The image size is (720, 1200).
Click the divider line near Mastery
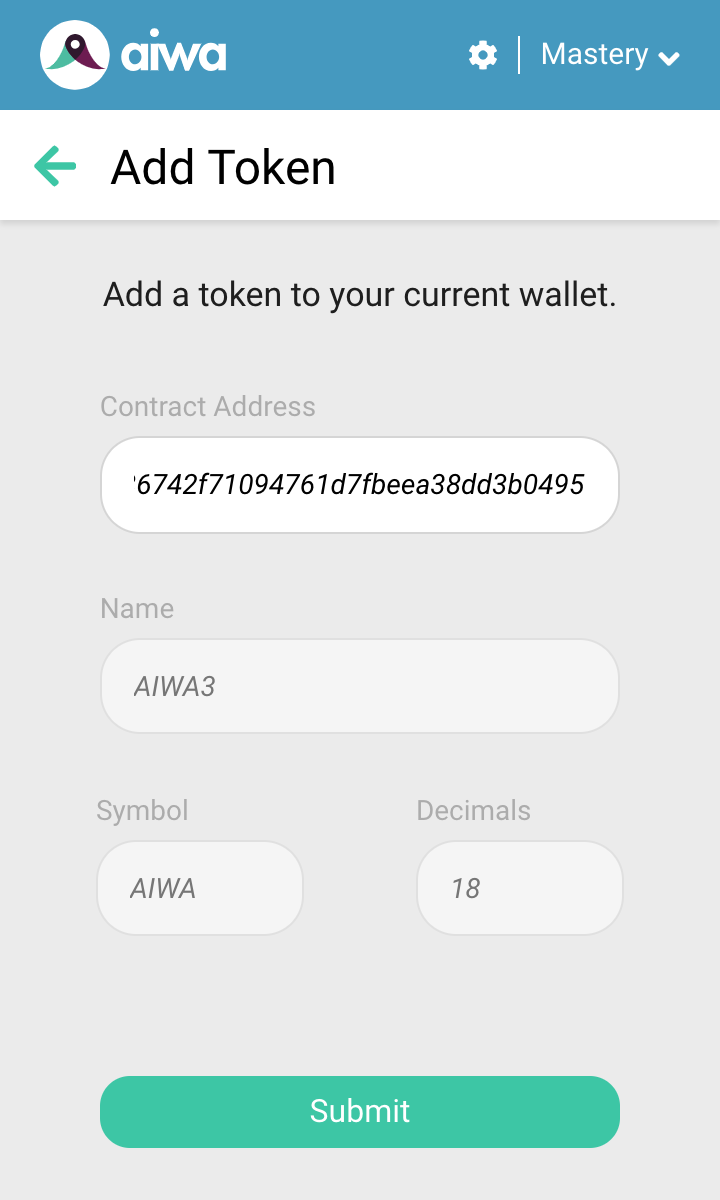[x=518, y=54]
